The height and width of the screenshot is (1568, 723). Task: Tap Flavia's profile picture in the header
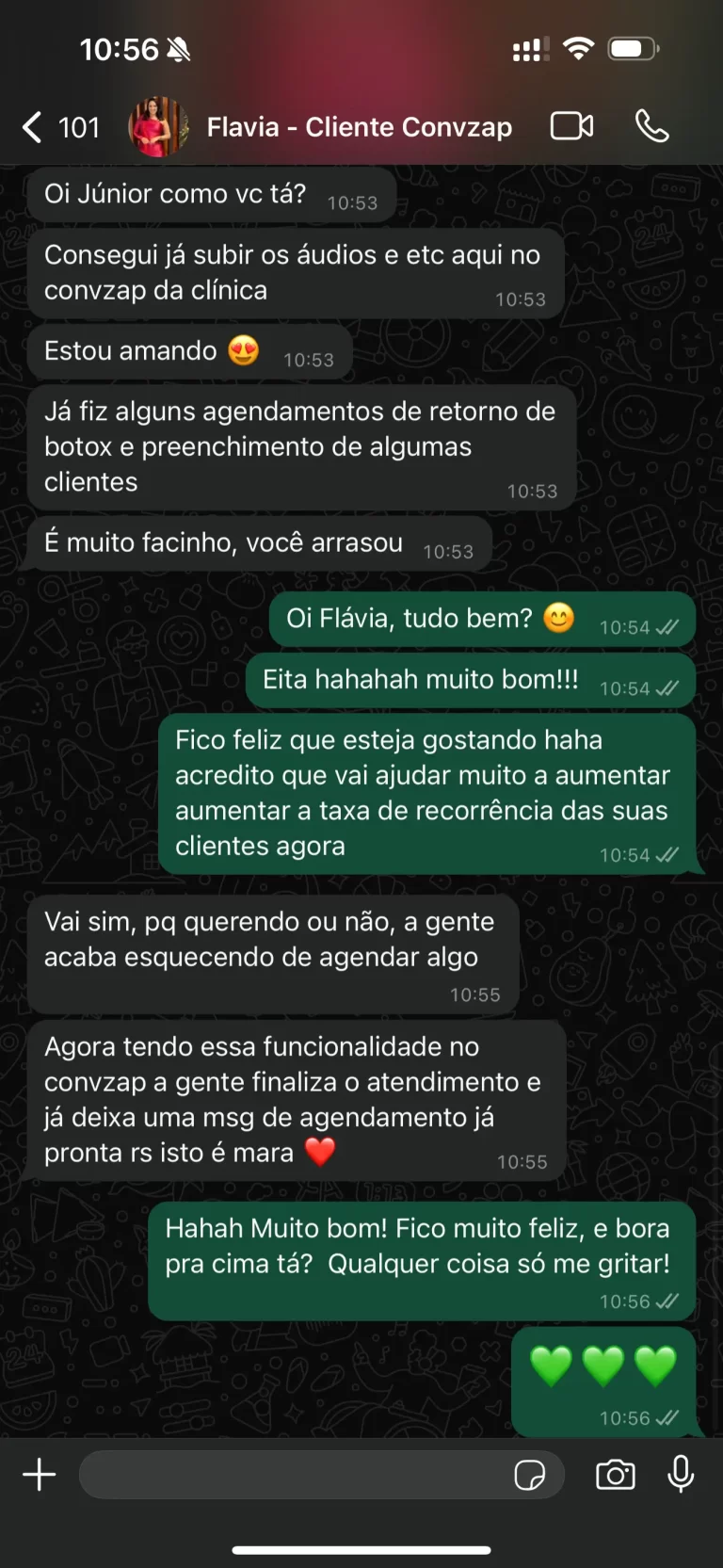tap(156, 125)
